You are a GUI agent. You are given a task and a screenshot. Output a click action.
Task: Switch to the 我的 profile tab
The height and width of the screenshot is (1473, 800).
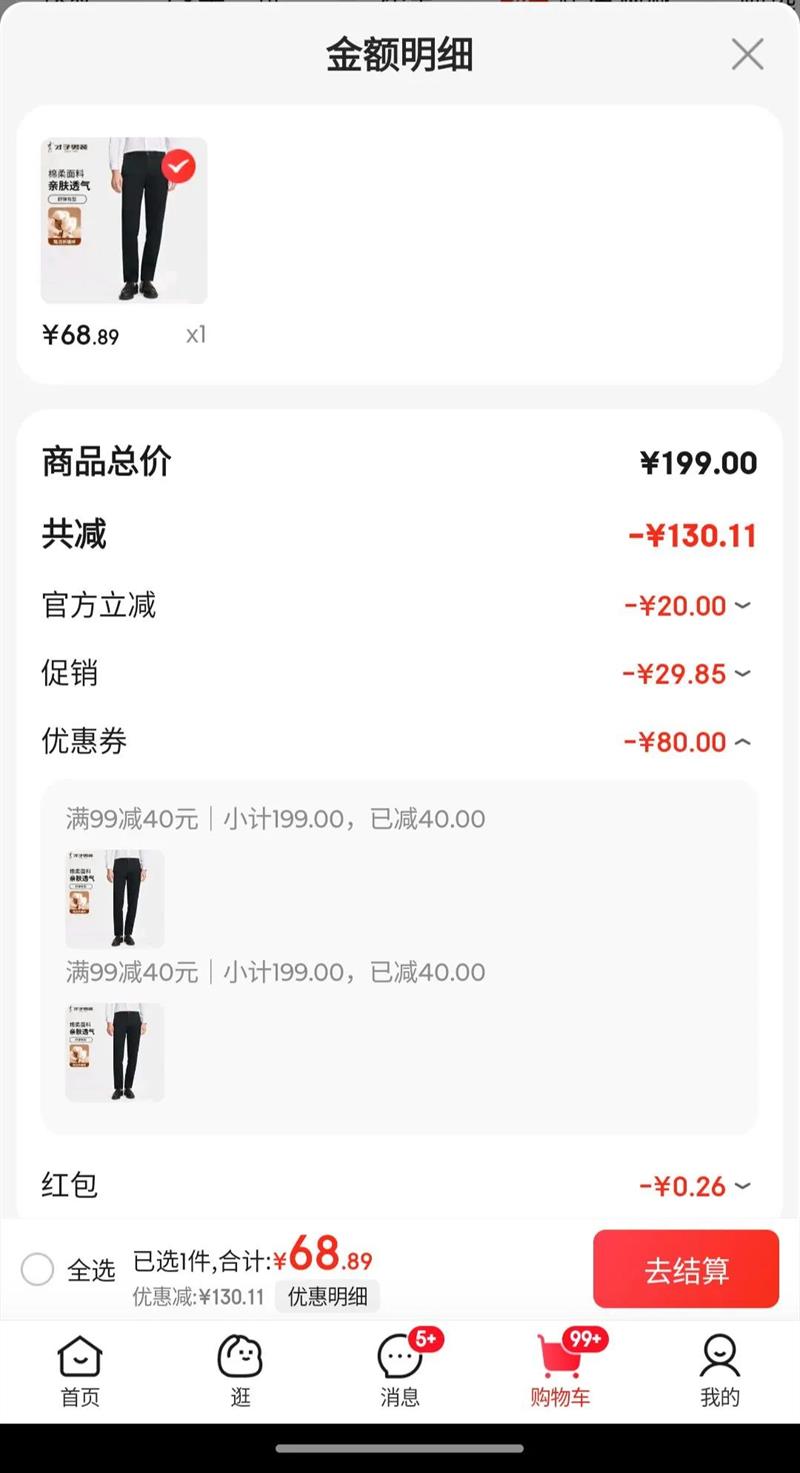pos(719,1370)
